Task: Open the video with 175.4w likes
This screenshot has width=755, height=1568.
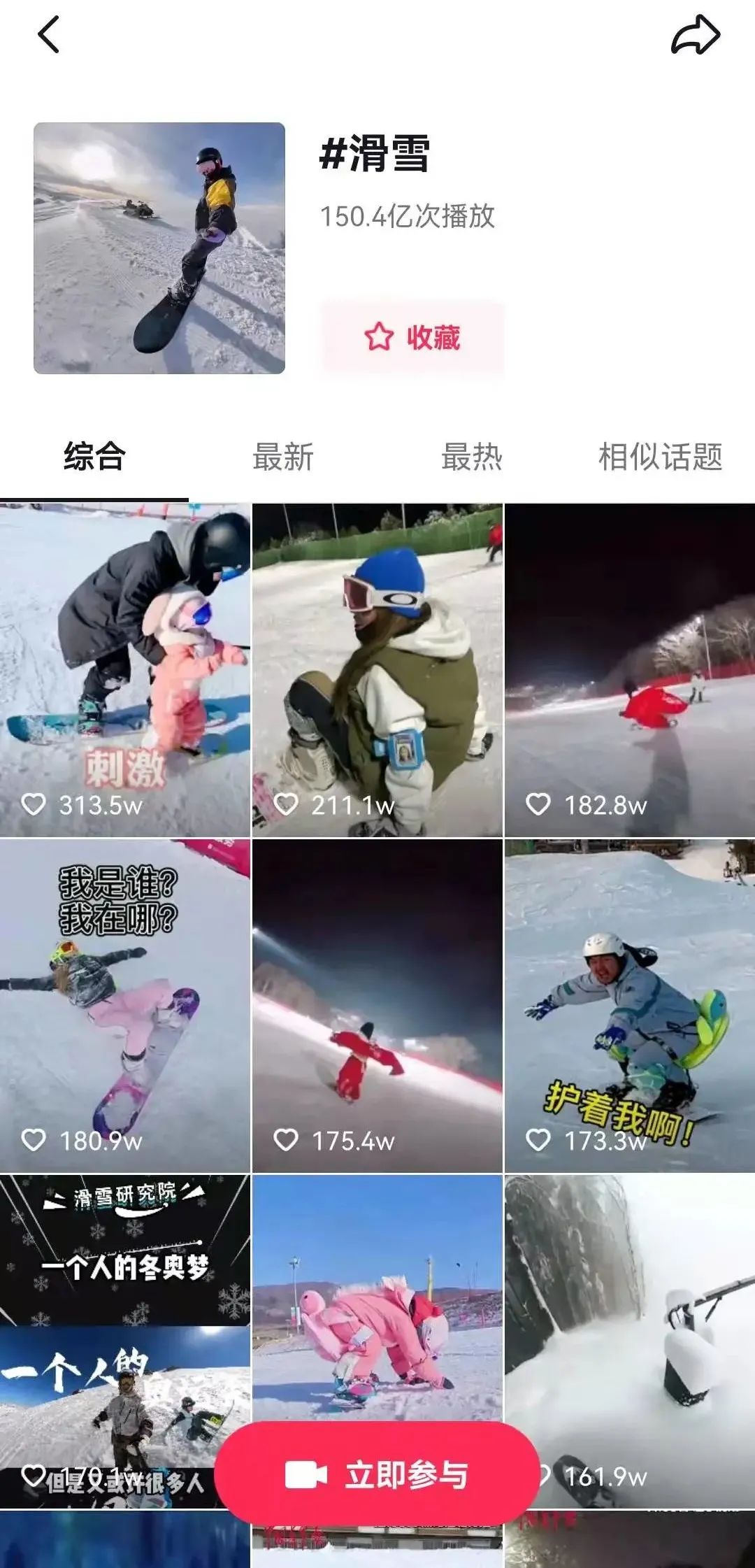Action: (377, 1005)
